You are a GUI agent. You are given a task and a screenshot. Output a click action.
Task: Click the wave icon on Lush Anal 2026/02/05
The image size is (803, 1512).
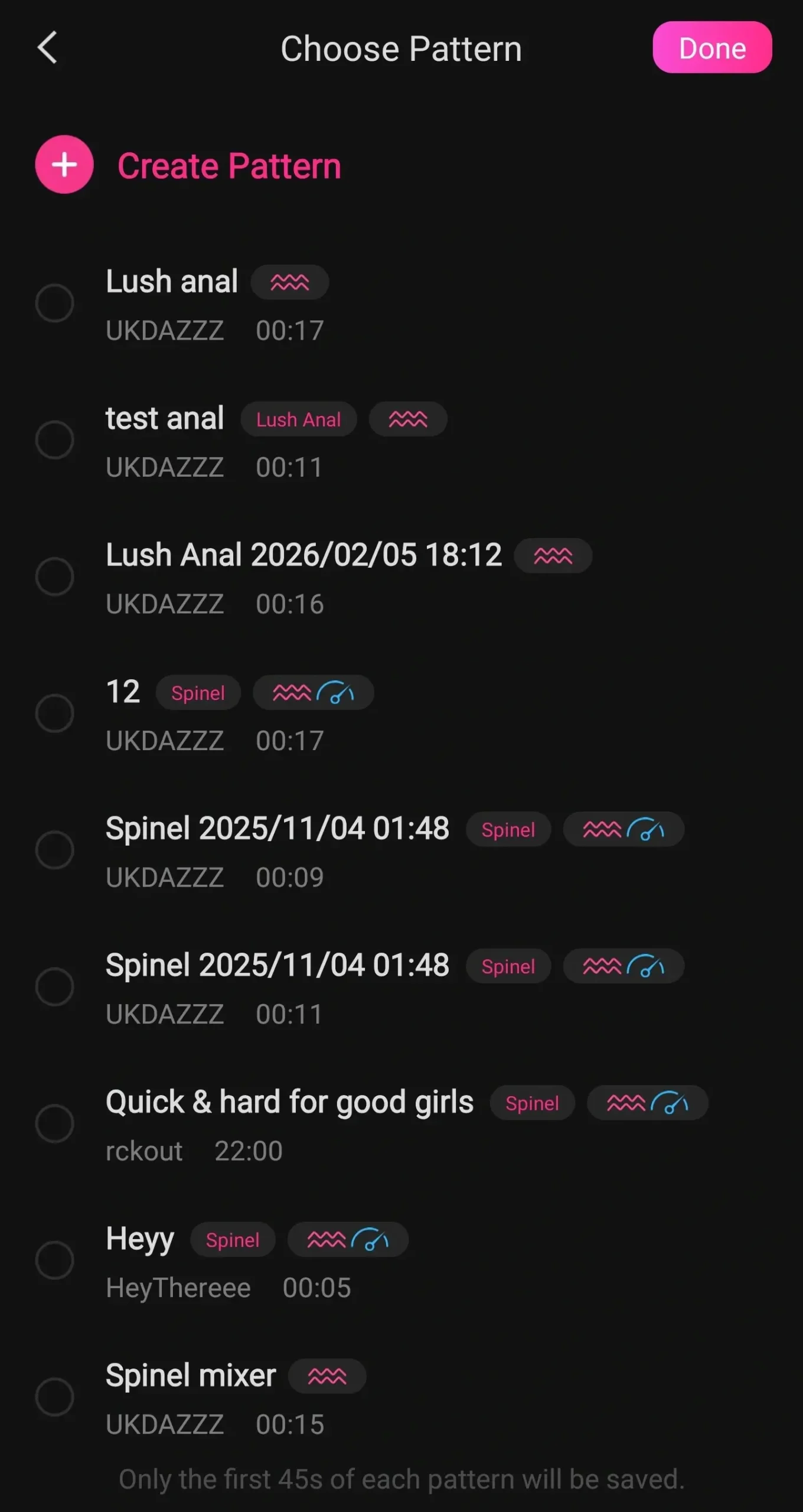[553, 555]
